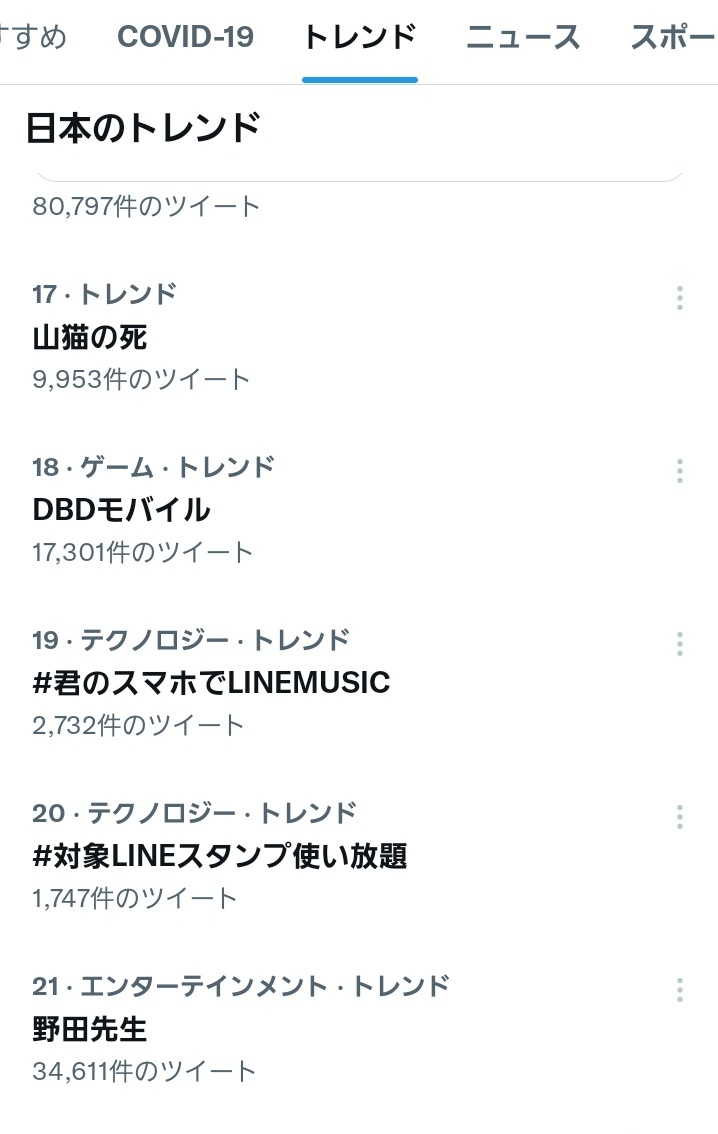Show more options for DBDモバイル
Viewport: 718px width, 1134px height.
pos(680,470)
